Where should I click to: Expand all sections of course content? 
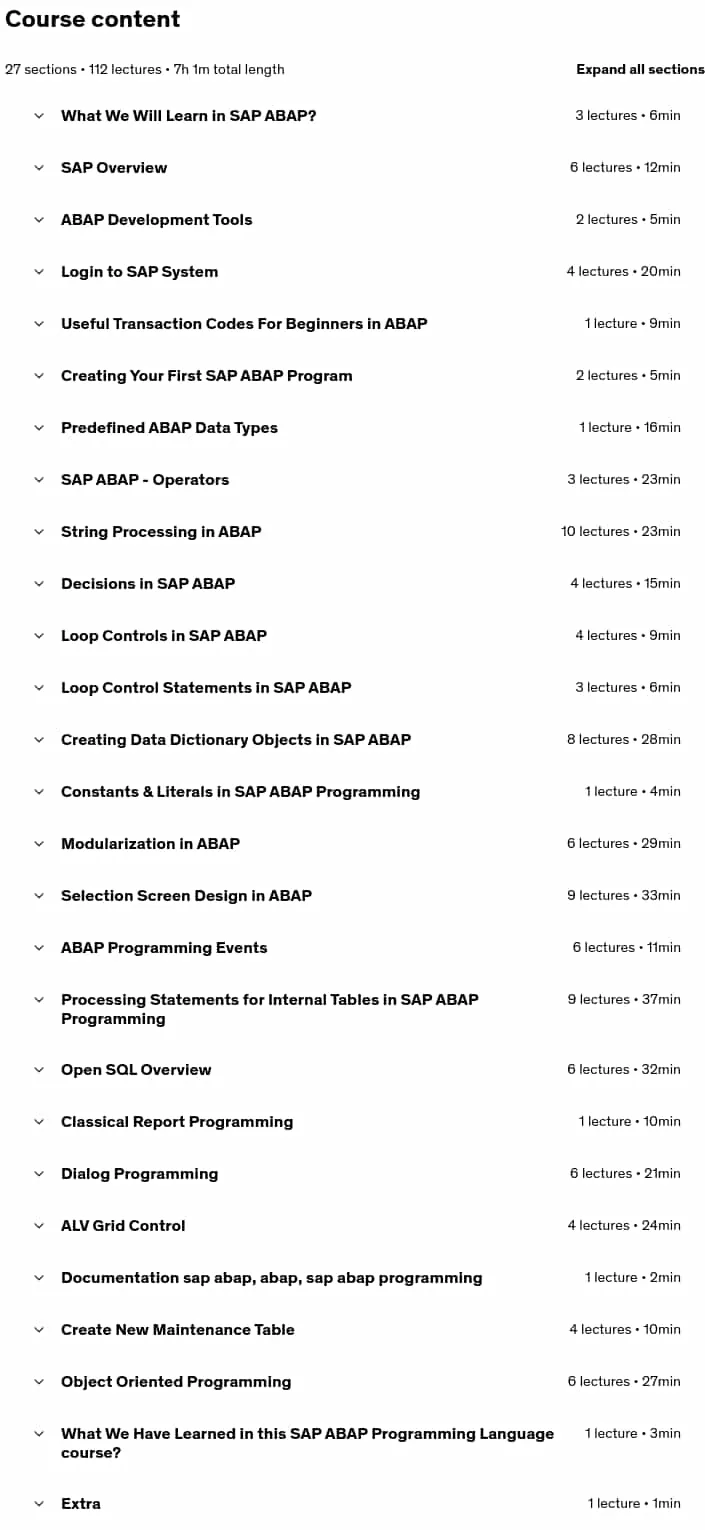640,69
